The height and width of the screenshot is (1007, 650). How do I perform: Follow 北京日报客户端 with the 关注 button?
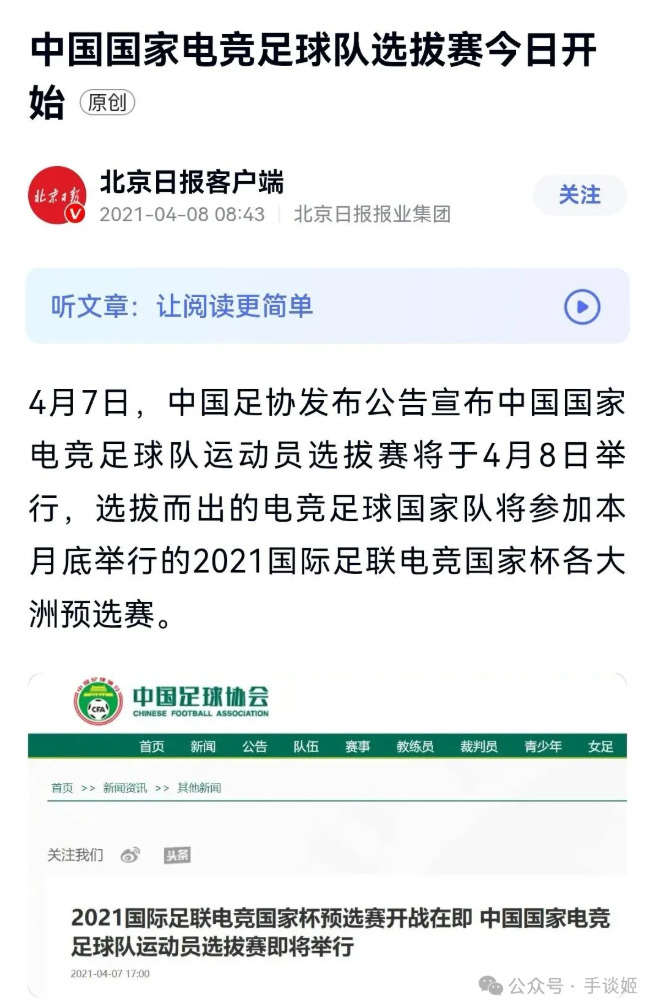tap(579, 195)
